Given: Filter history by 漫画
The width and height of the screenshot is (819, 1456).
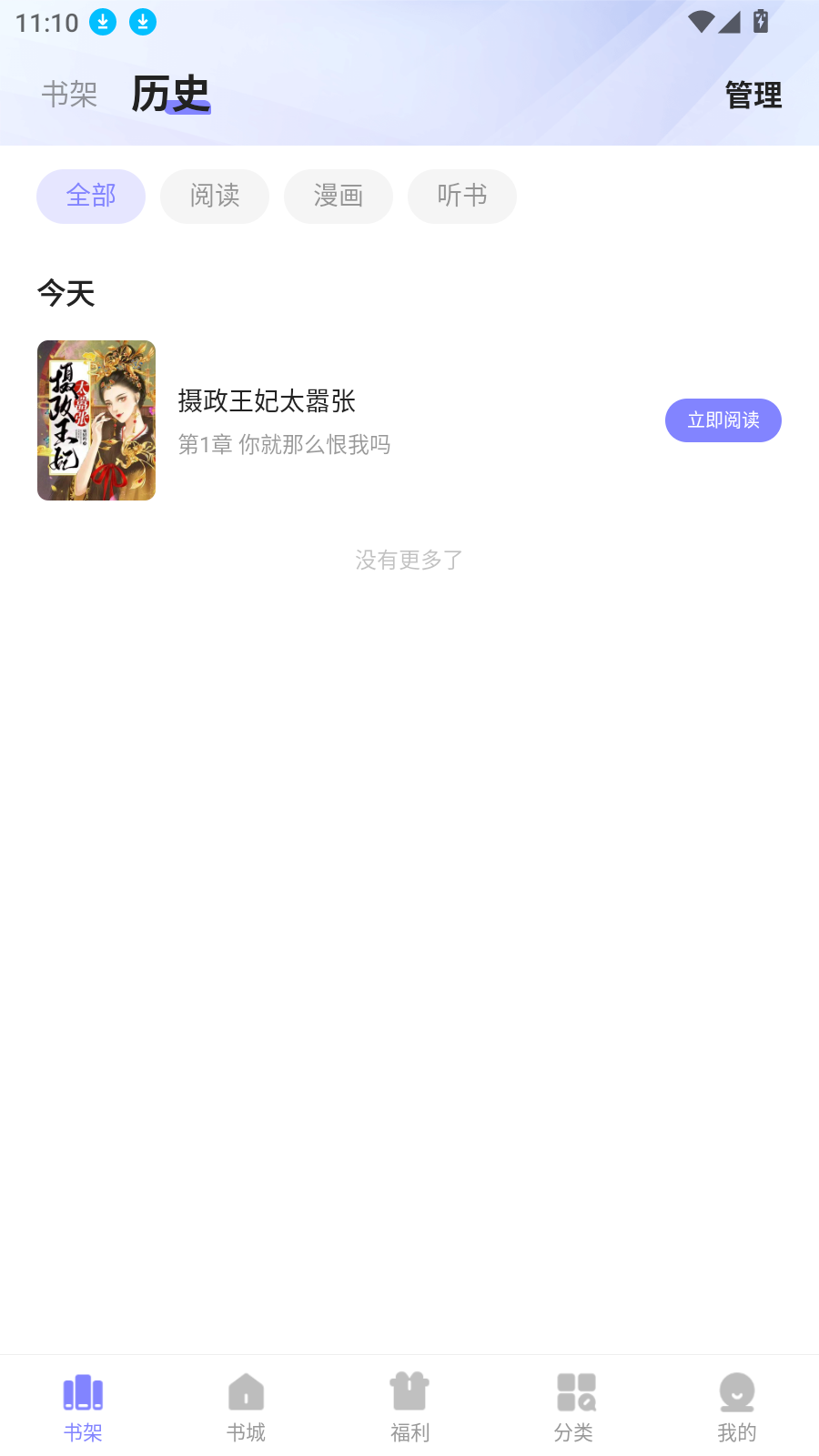Looking at the screenshot, I should [x=339, y=196].
